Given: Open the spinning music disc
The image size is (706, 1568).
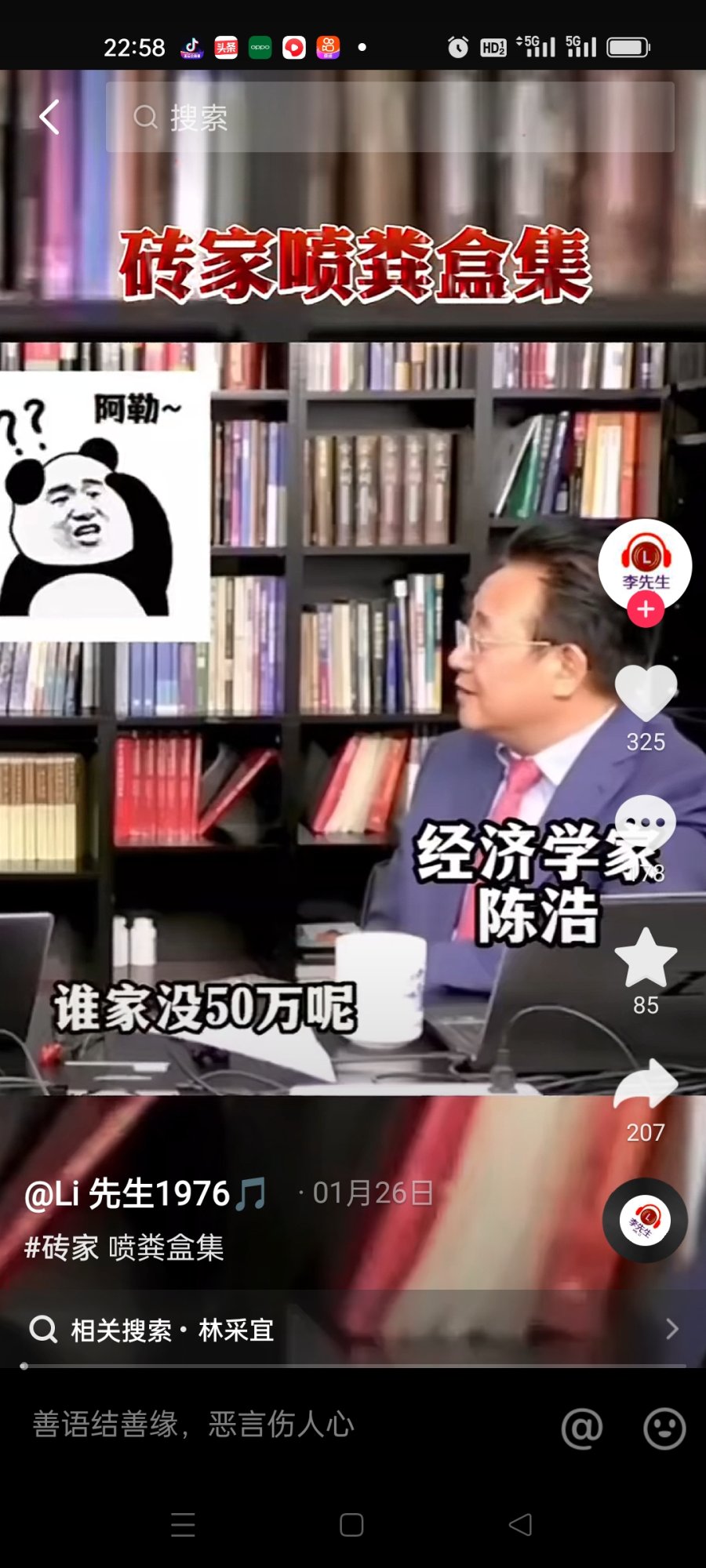Looking at the screenshot, I should 645,1220.
